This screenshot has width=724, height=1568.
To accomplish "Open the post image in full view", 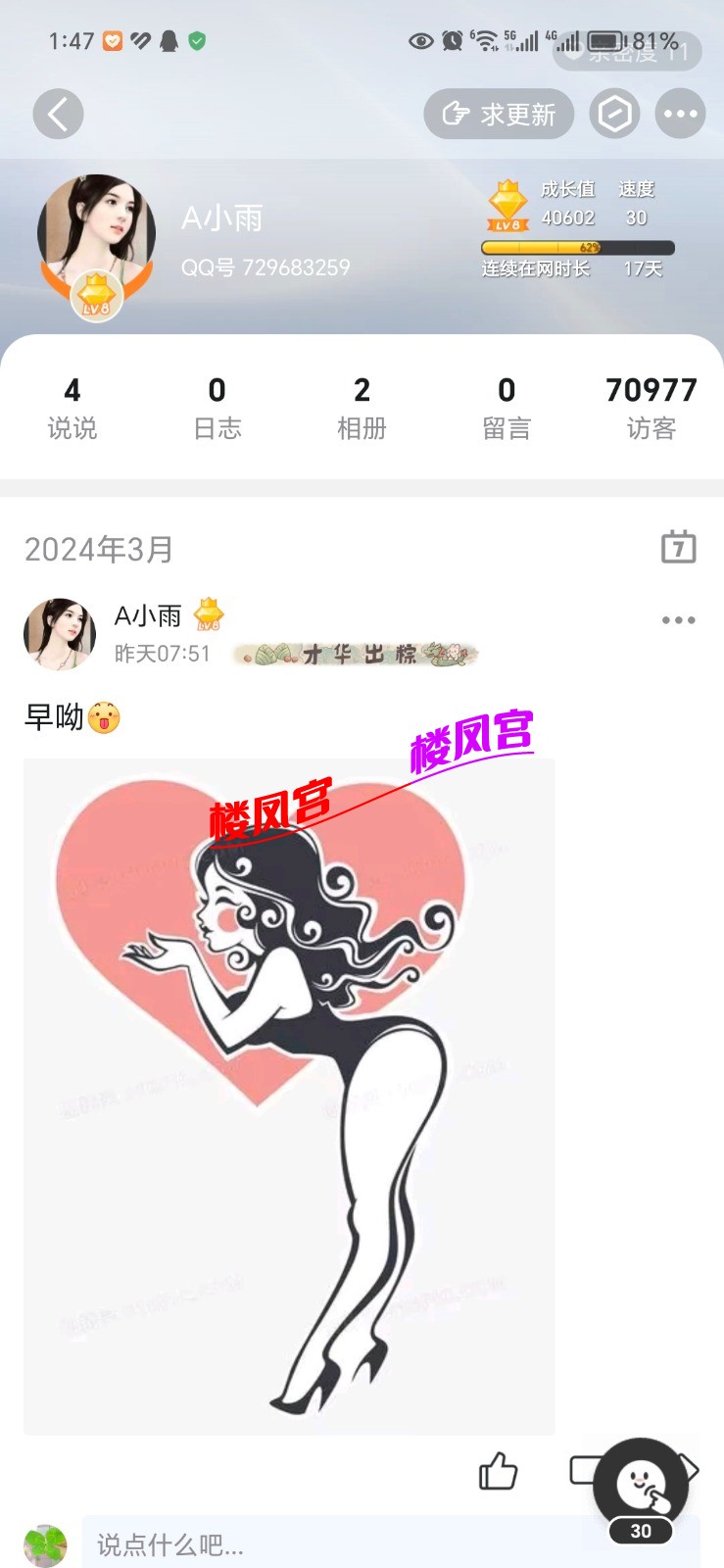I will click(x=289, y=1098).
